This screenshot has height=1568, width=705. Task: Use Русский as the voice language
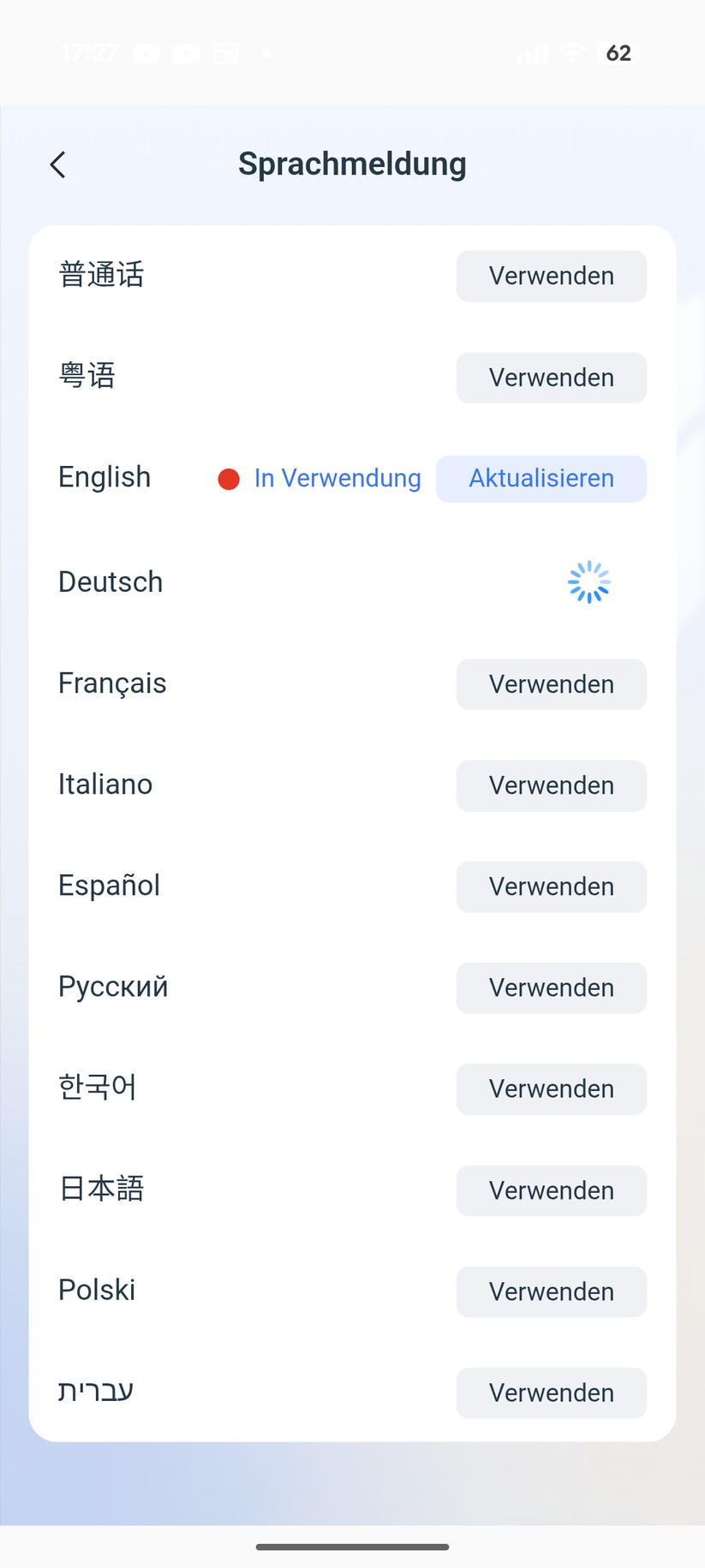(551, 987)
